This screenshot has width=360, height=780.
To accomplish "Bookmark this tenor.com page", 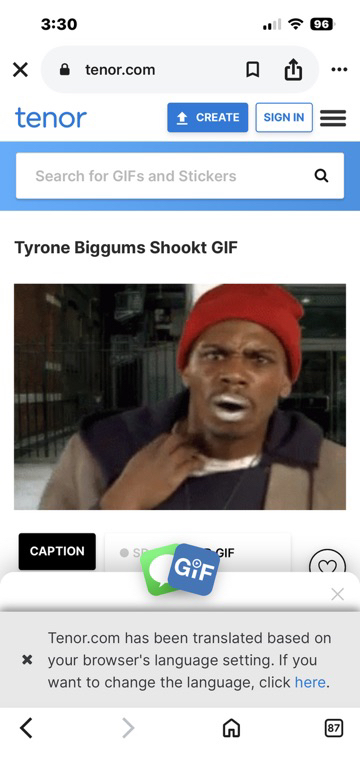I will (x=253, y=70).
